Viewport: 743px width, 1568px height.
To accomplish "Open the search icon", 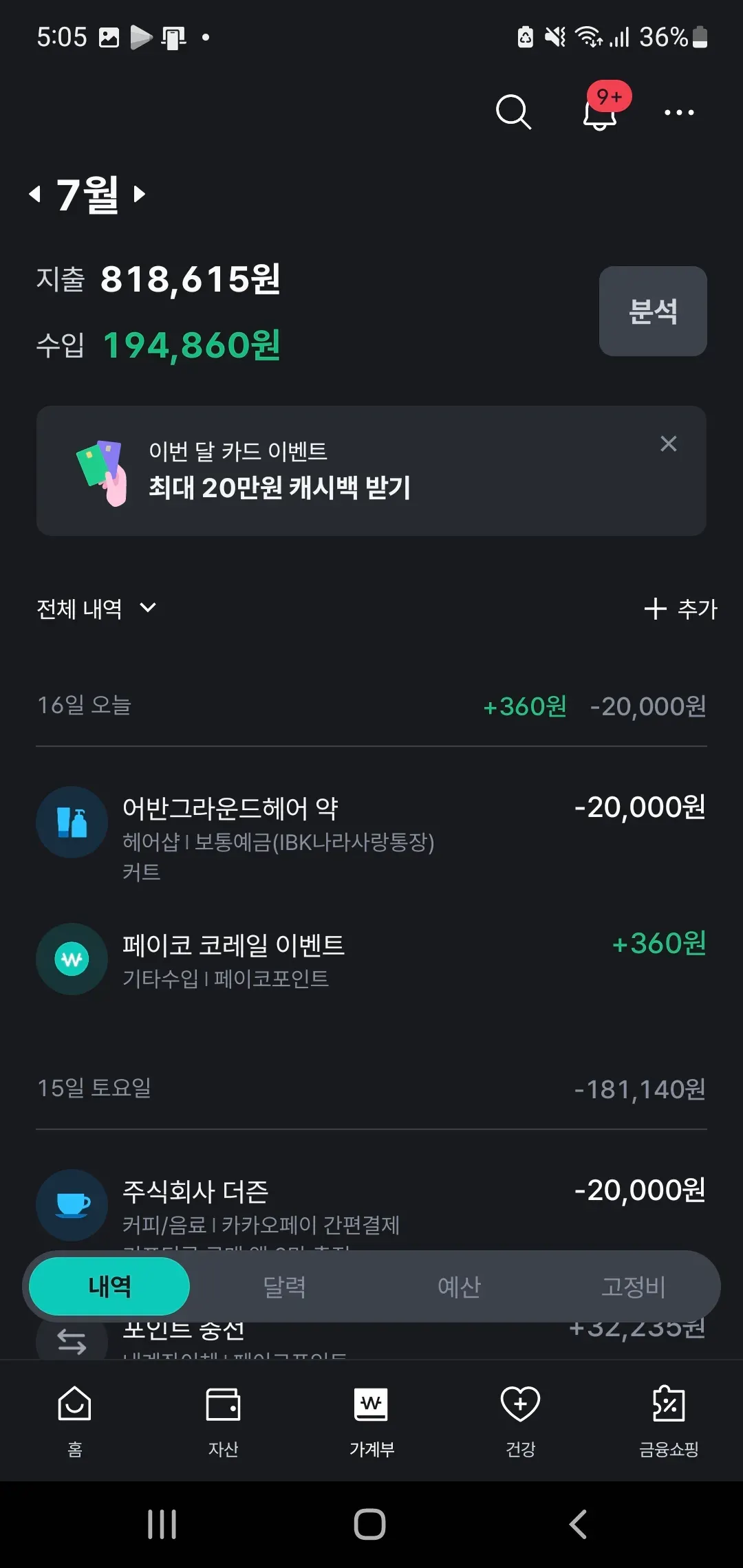I will [x=513, y=112].
